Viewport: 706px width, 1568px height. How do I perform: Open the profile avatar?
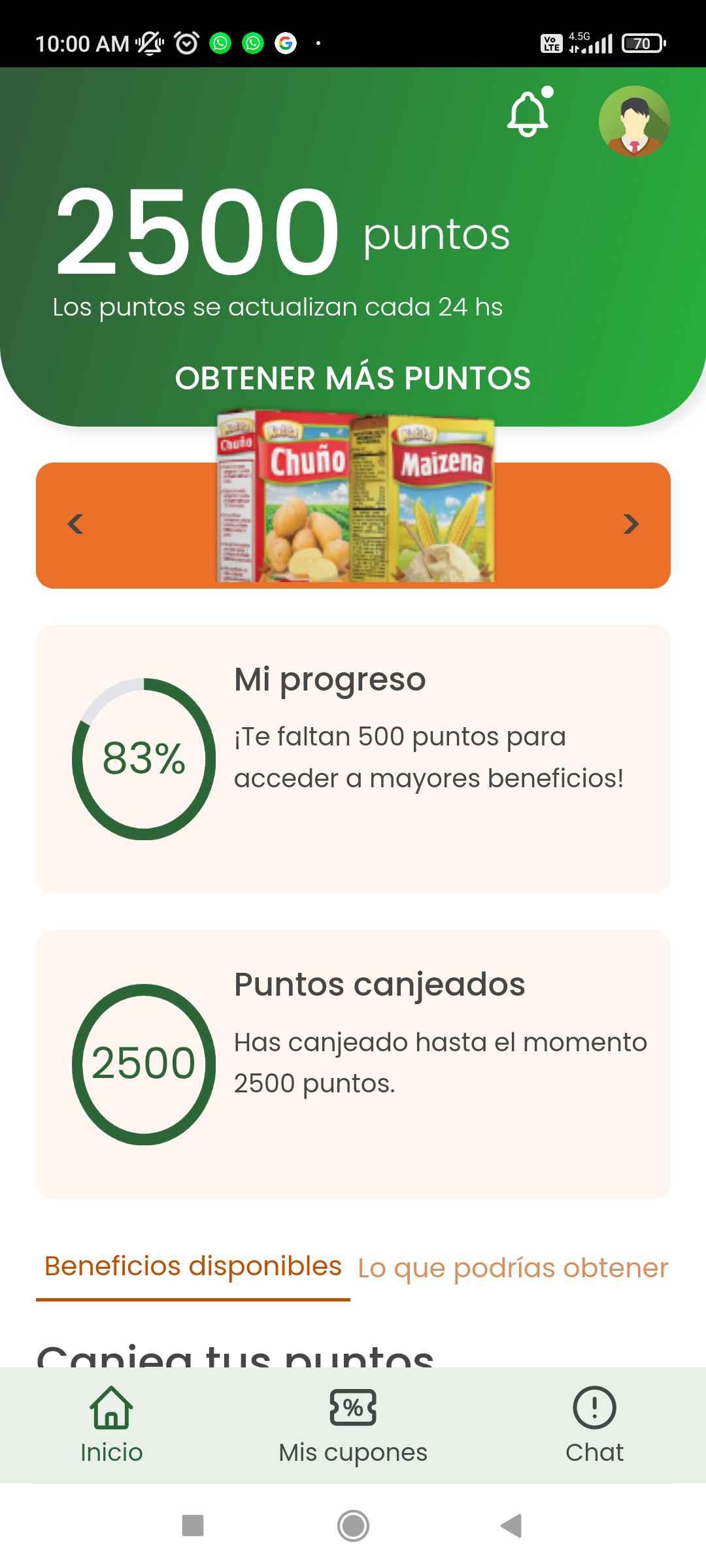[x=634, y=122]
